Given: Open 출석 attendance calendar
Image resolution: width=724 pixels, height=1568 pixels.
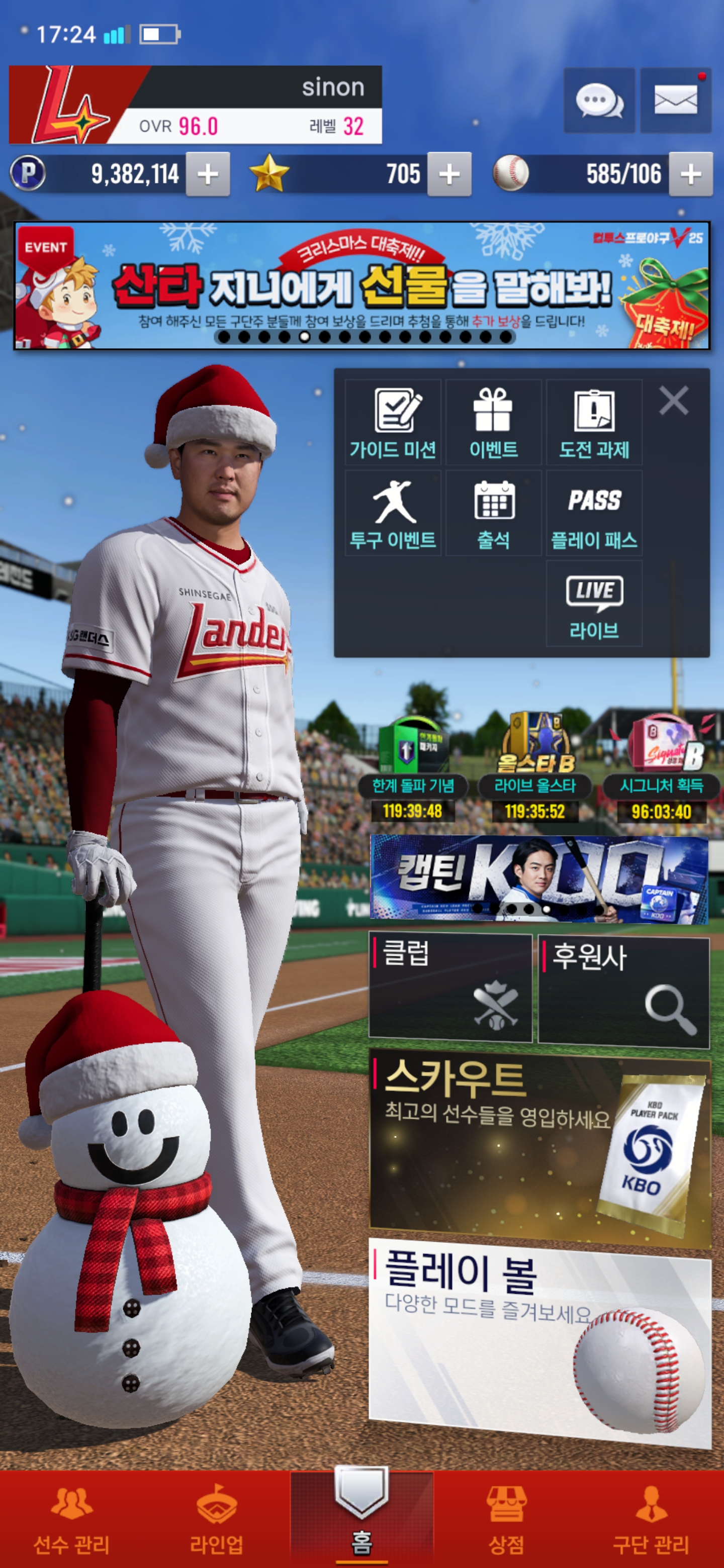Looking at the screenshot, I should 493,513.
